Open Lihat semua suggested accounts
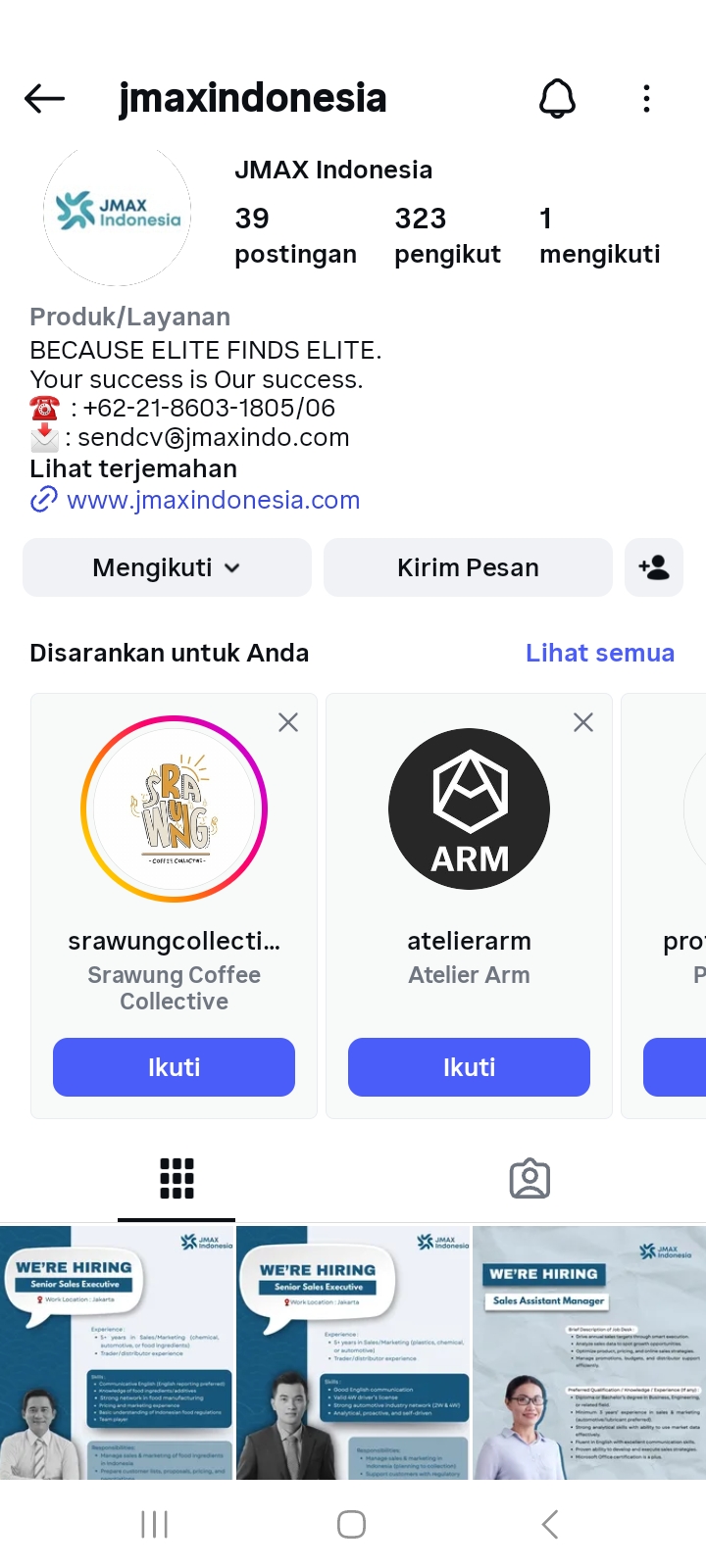 (599, 653)
